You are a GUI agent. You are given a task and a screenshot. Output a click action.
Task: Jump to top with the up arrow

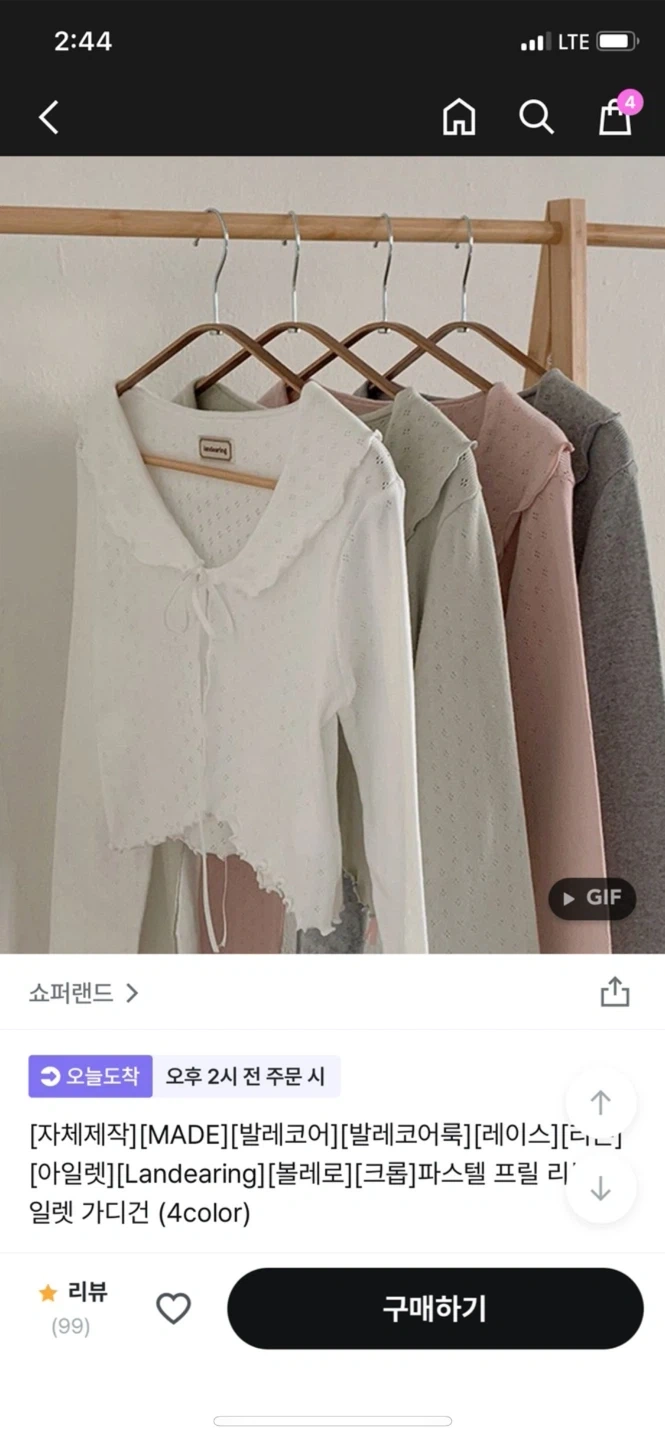[x=600, y=1103]
